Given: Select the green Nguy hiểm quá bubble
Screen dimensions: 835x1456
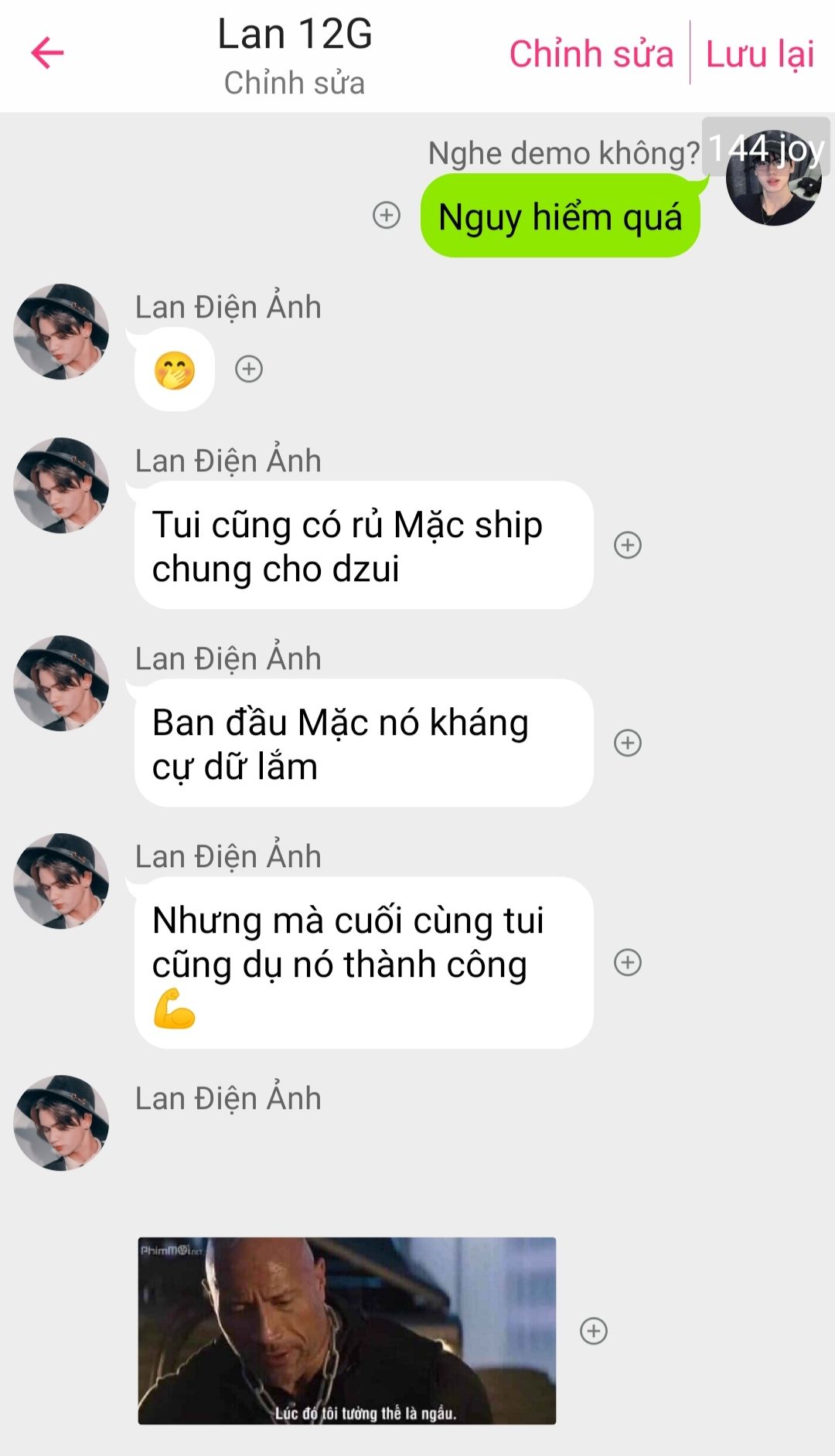Looking at the screenshot, I should [x=560, y=216].
